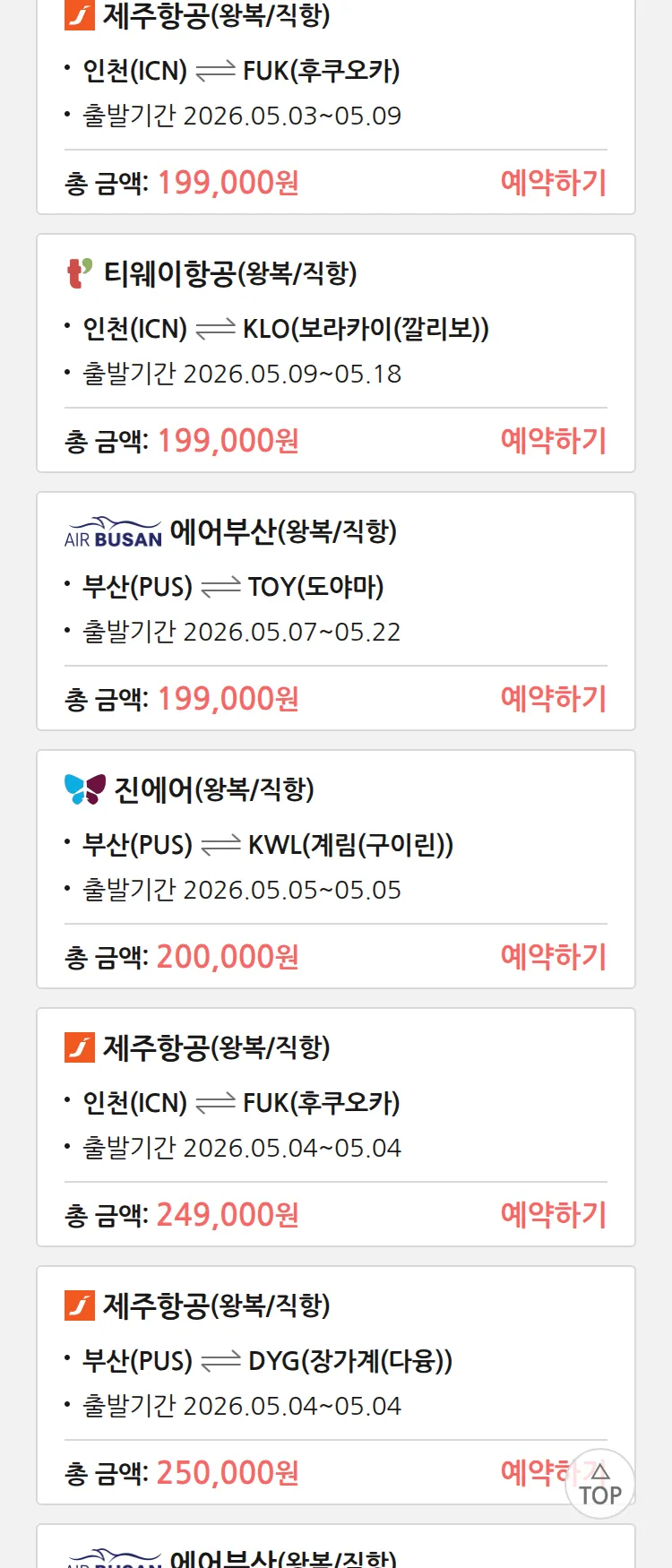Viewport: 672px width, 1568px height.
Task: Reserve the 진에어 부산–계림 200,000원 flight
Action: pyautogui.click(x=553, y=956)
